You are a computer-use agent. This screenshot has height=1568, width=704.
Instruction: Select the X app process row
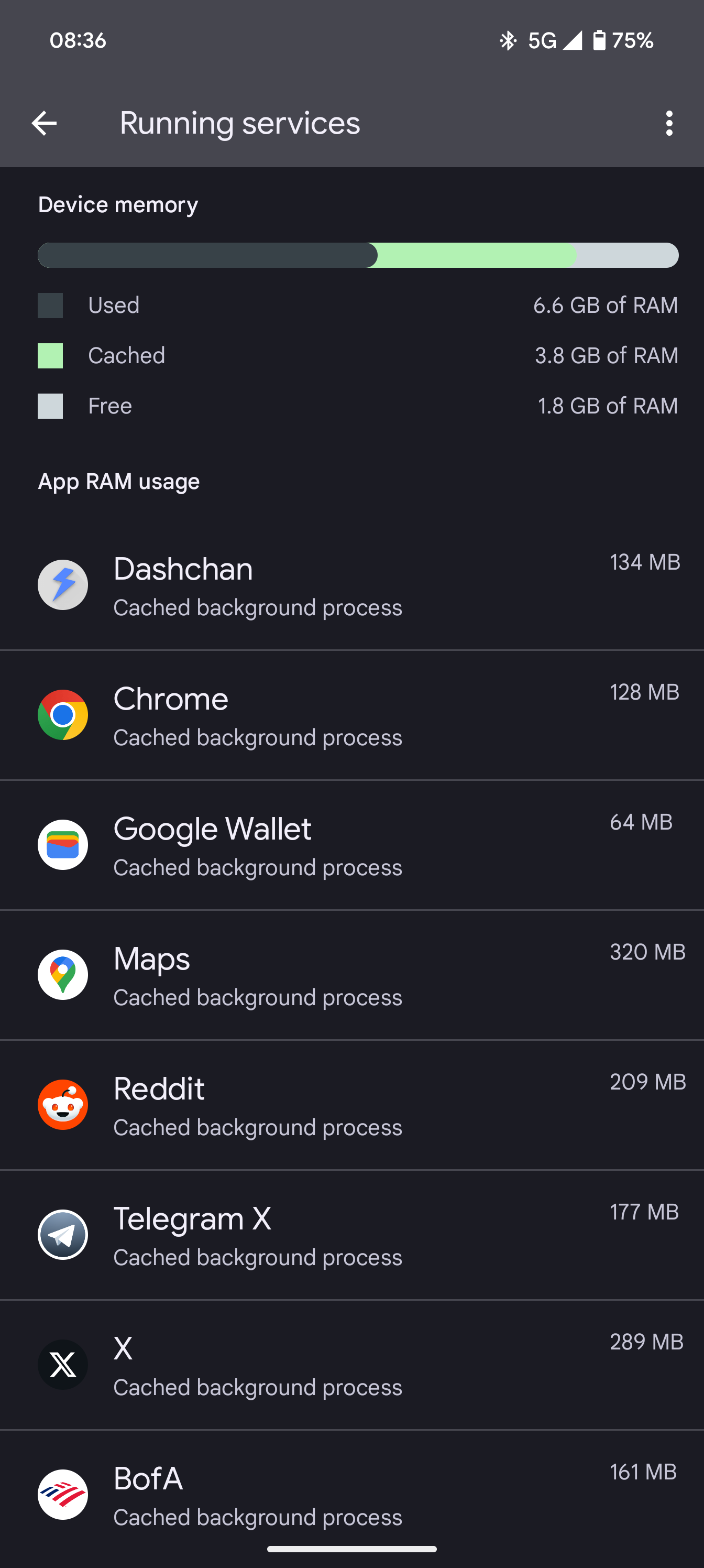tap(351, 1365)
